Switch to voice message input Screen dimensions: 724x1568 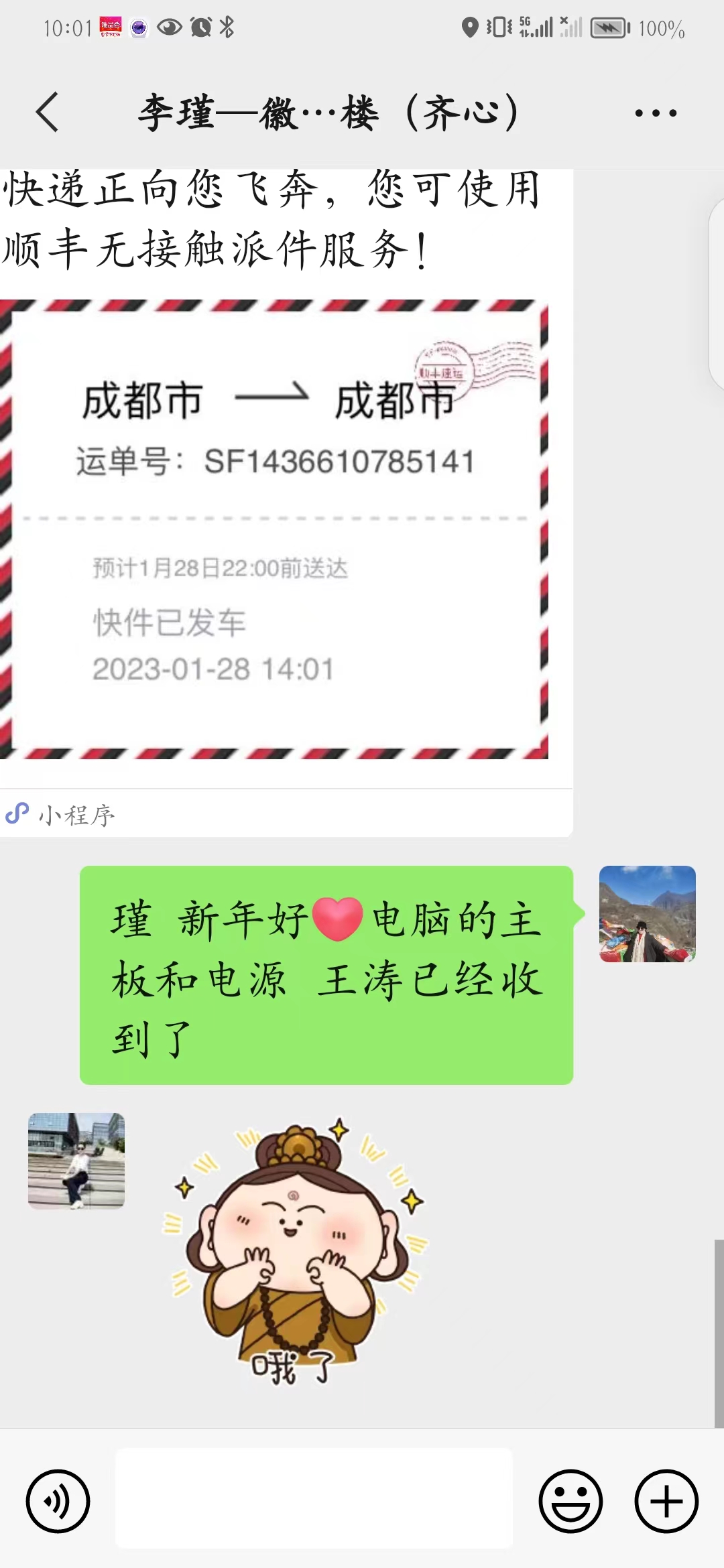tap(58, 1501)
